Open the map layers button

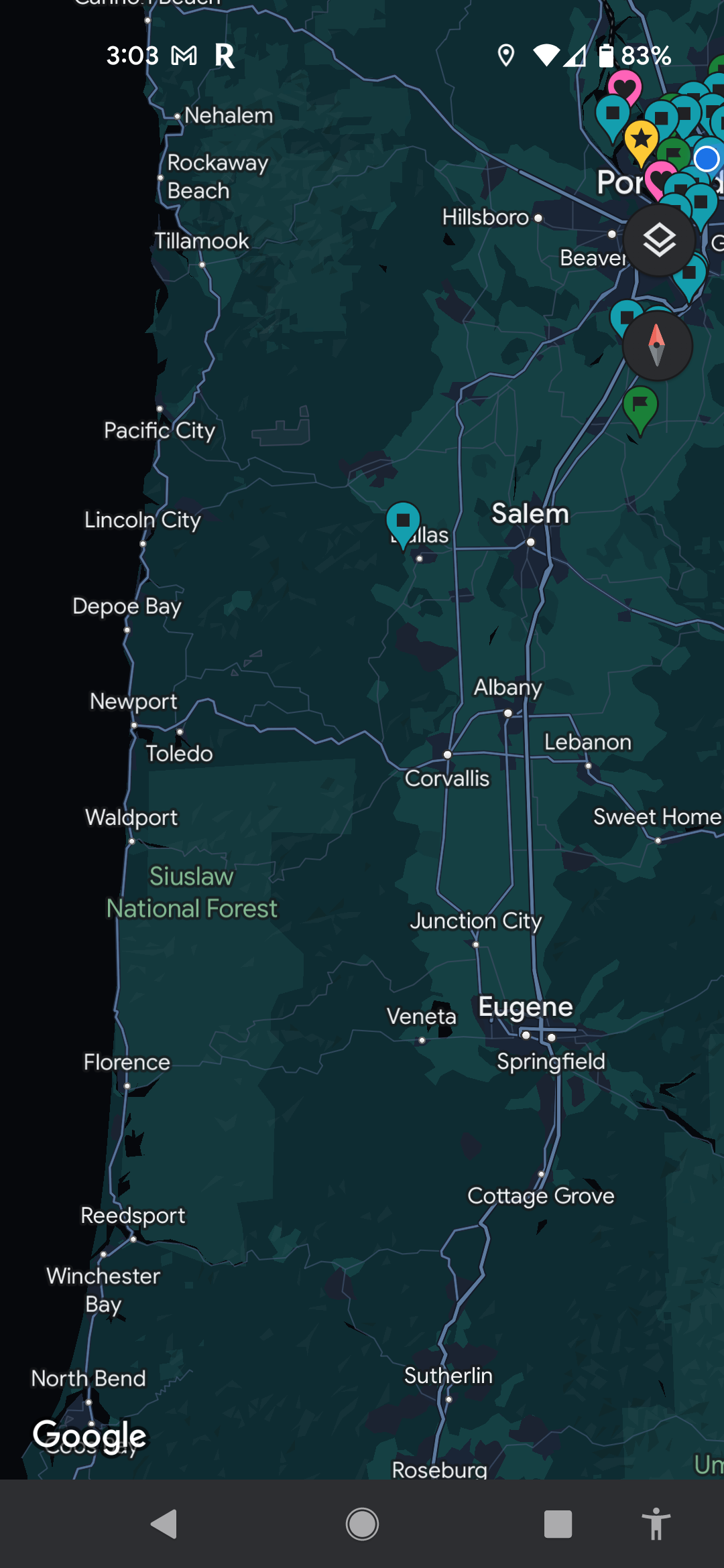pos(659,240)
